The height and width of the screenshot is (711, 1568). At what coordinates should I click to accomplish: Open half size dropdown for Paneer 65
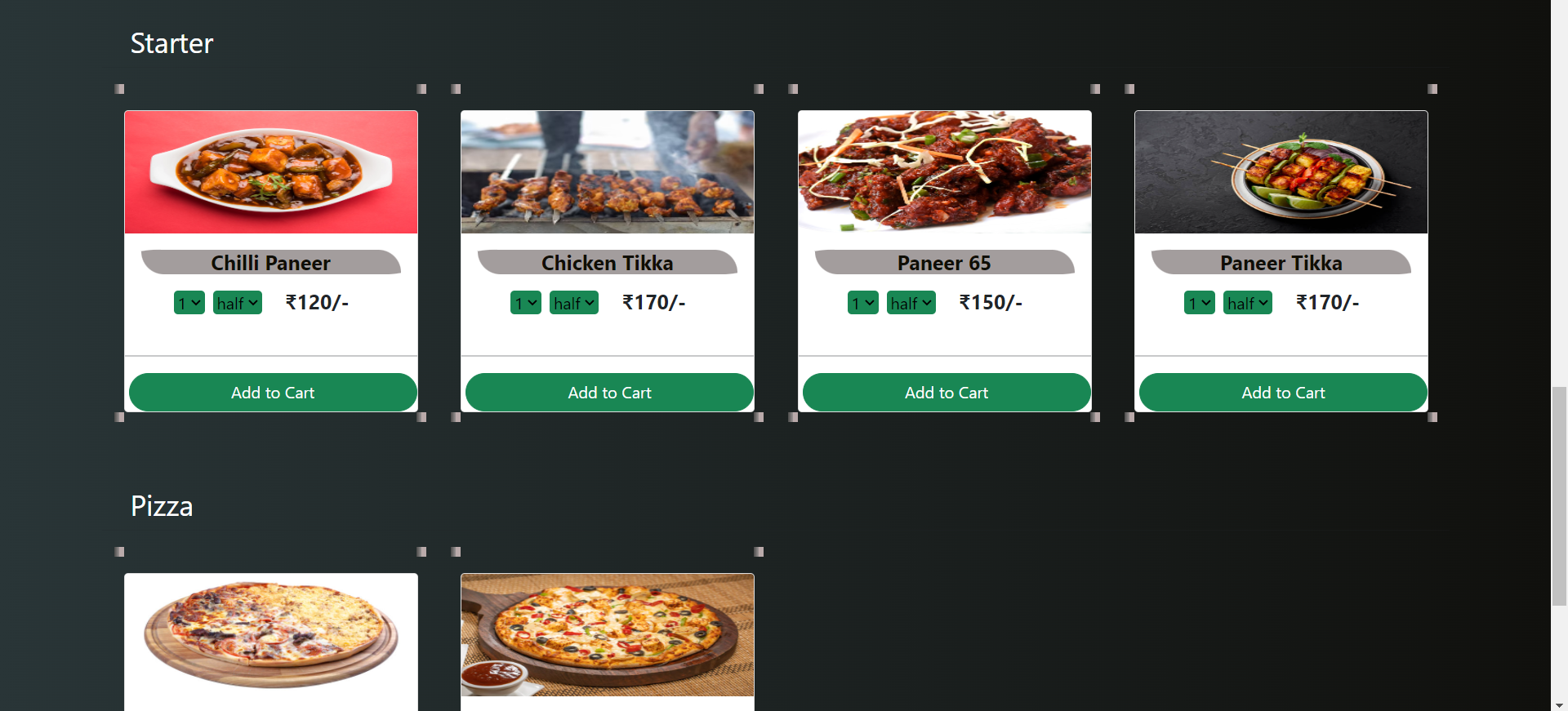coord(911,303)
